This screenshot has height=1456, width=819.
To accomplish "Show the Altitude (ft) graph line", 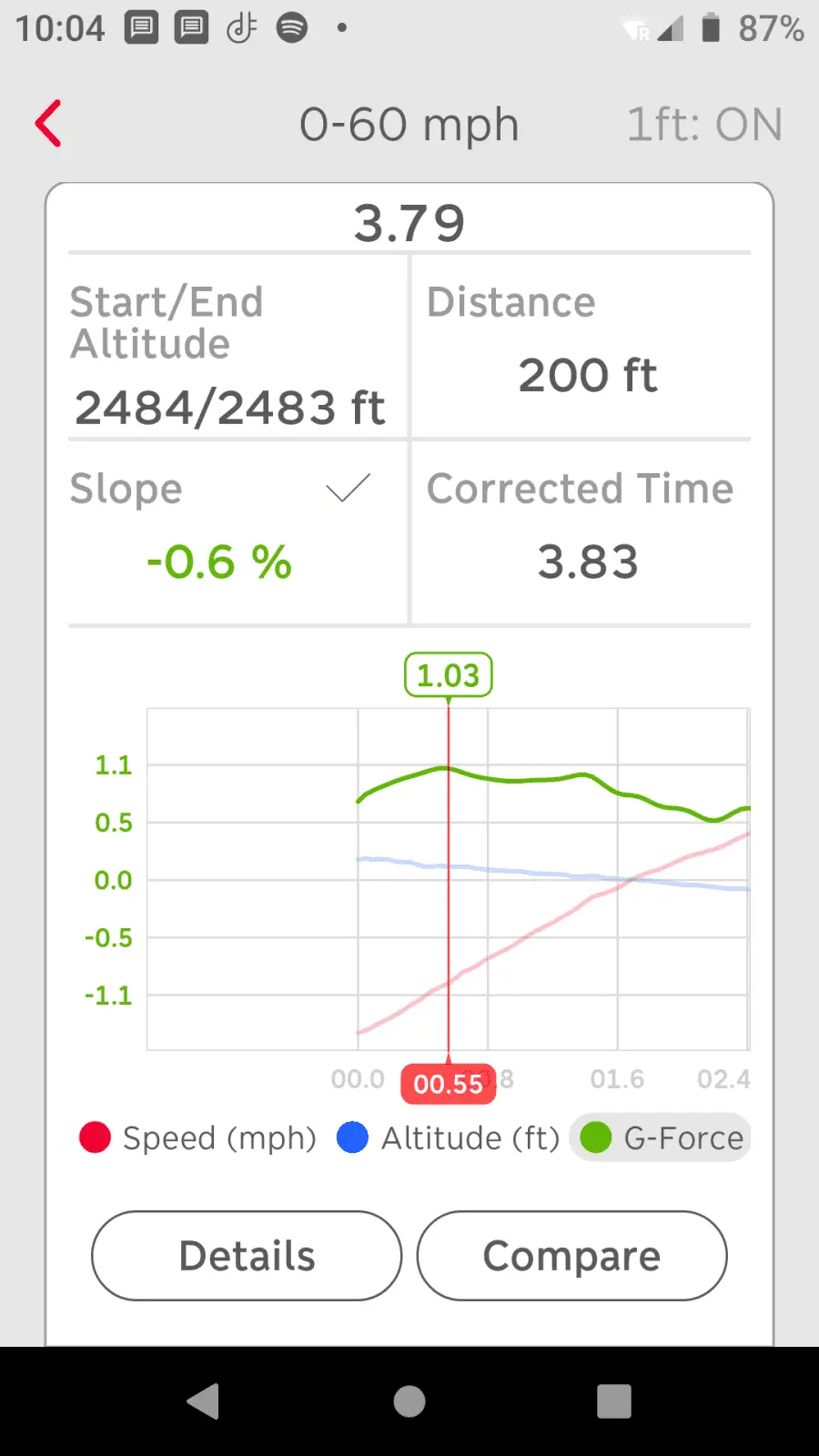I will click(x=449, y=1137).
